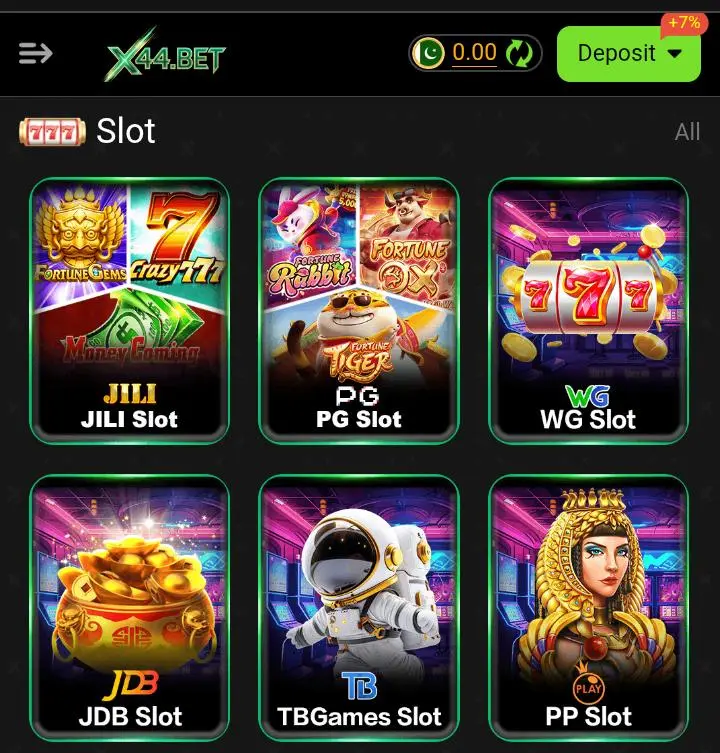View All slot providers
The height and width of the screenshot is (753, 720).
pos(687,132)
